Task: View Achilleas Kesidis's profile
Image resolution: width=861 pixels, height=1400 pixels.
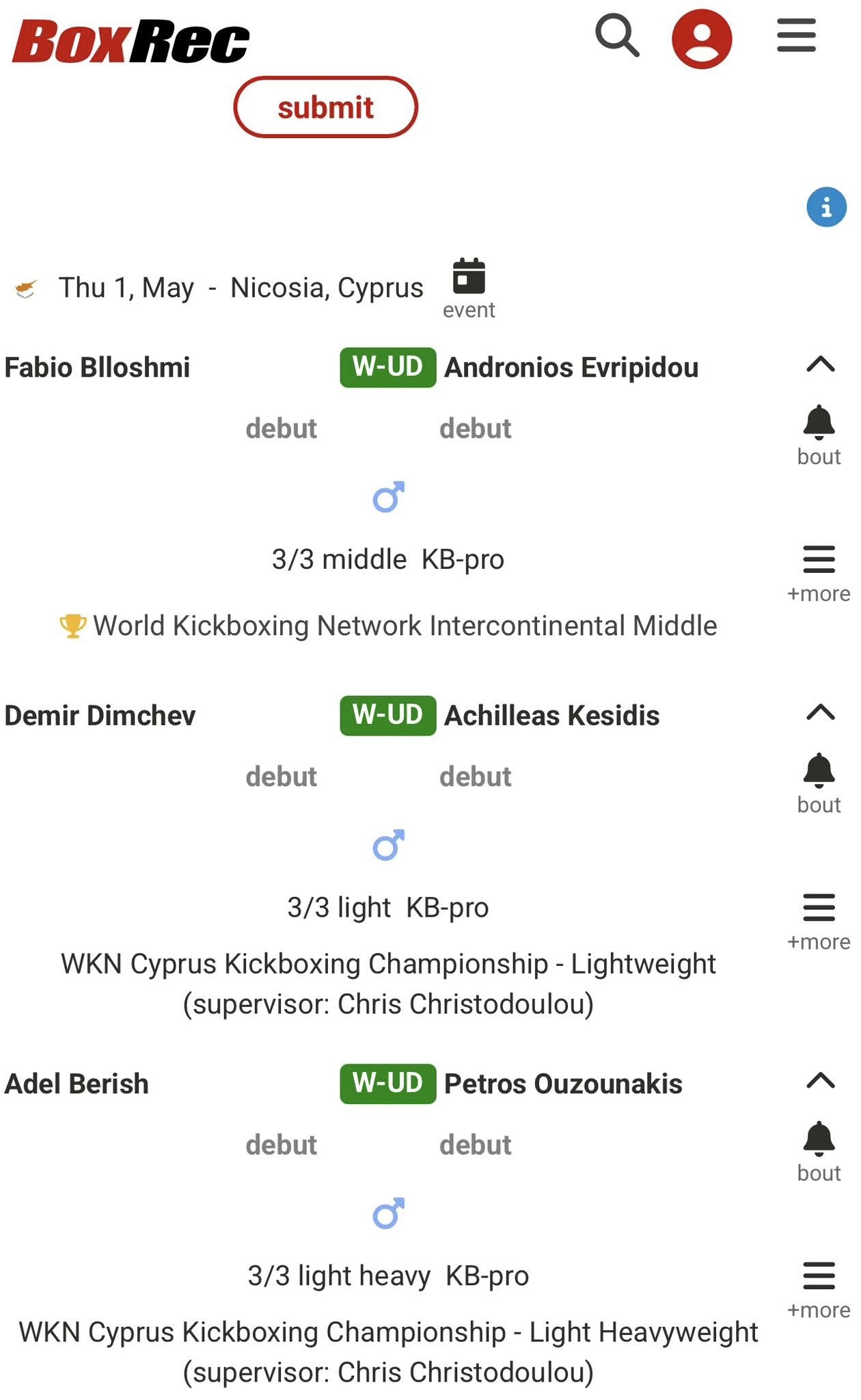Action: pyautogui.click(x=552, y=716)
